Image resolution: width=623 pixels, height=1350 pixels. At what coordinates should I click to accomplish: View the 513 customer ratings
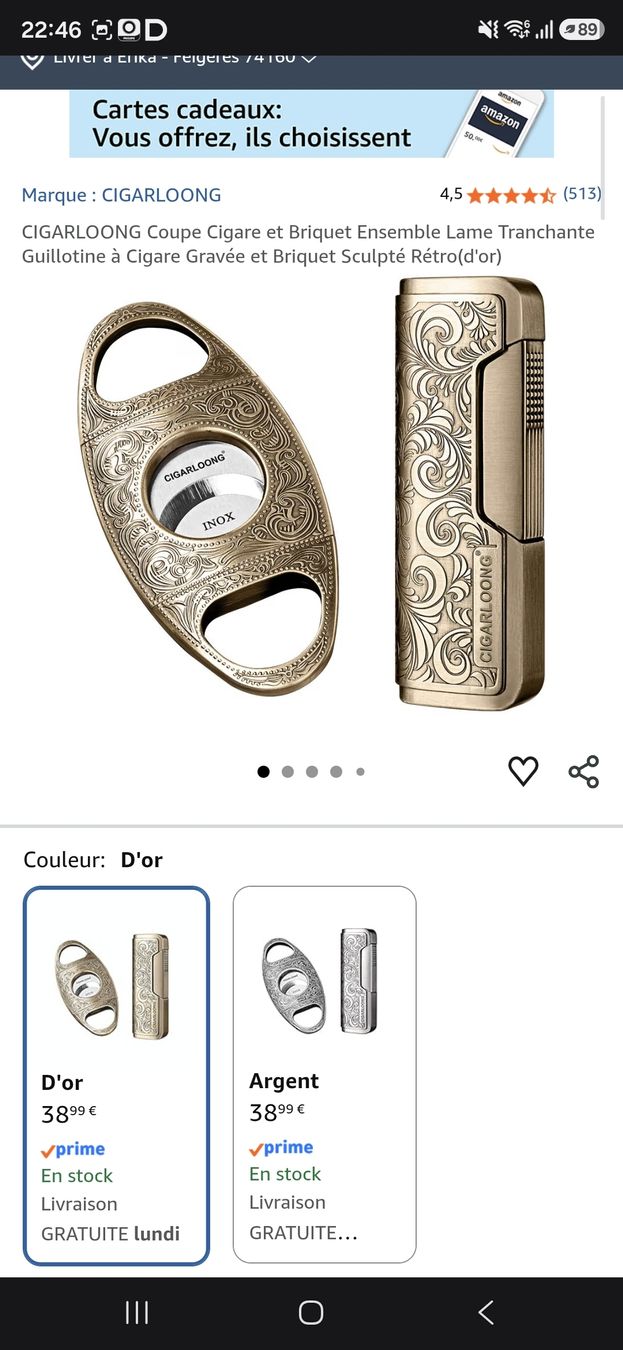520,194
